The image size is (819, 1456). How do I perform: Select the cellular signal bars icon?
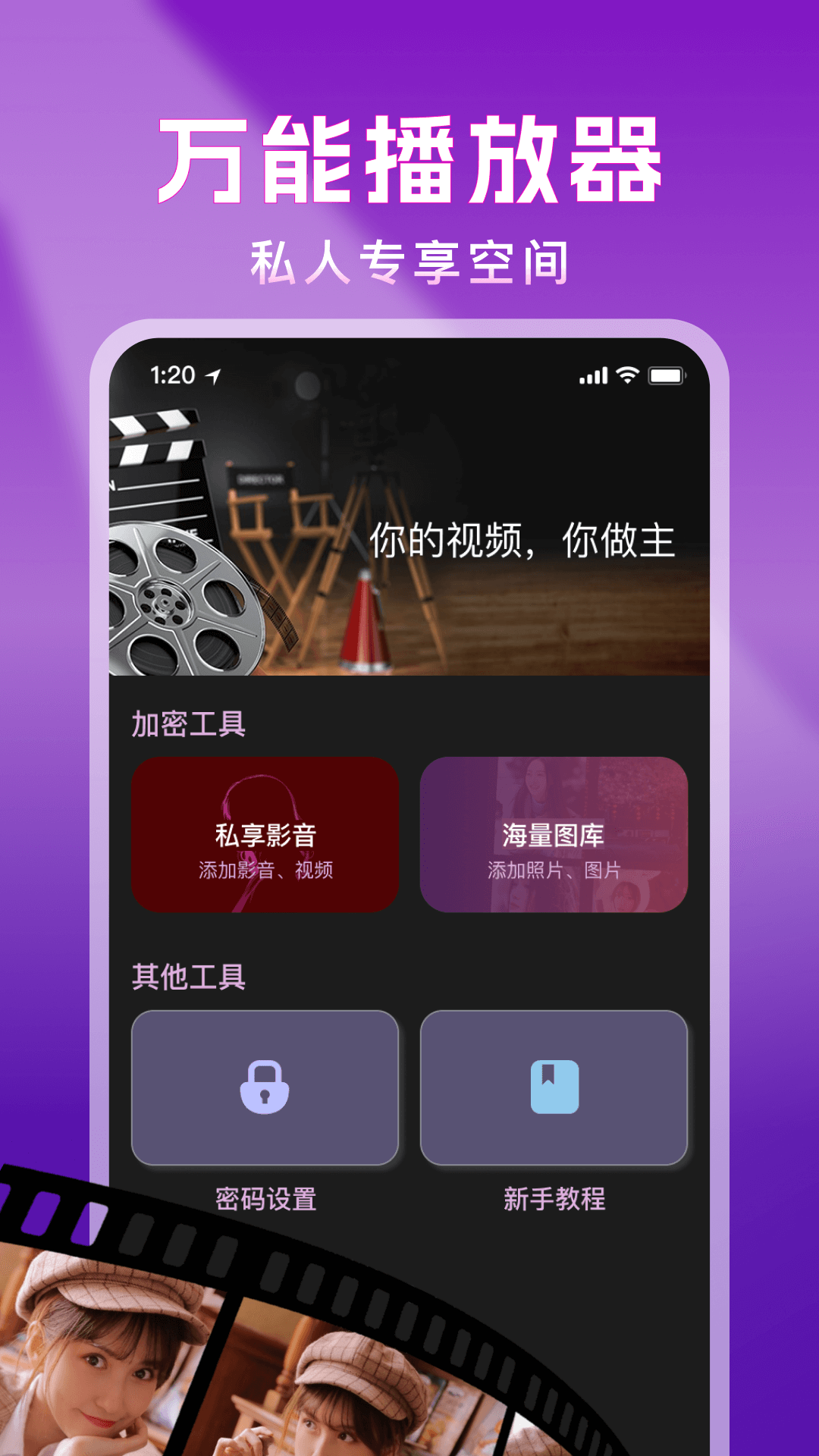coord(593,375)
